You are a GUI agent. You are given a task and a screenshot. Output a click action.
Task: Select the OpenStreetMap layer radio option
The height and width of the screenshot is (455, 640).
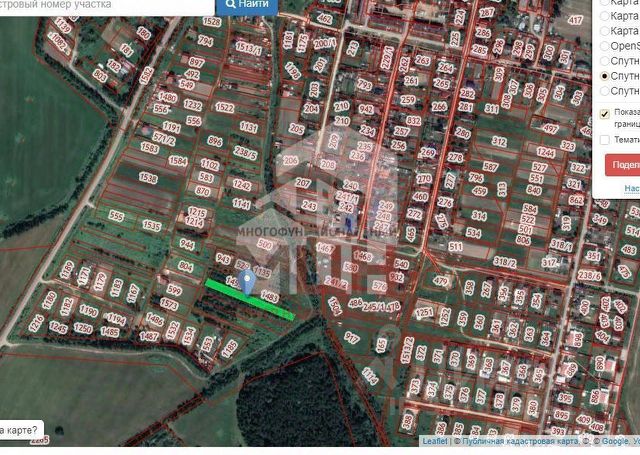pos(603,46)
